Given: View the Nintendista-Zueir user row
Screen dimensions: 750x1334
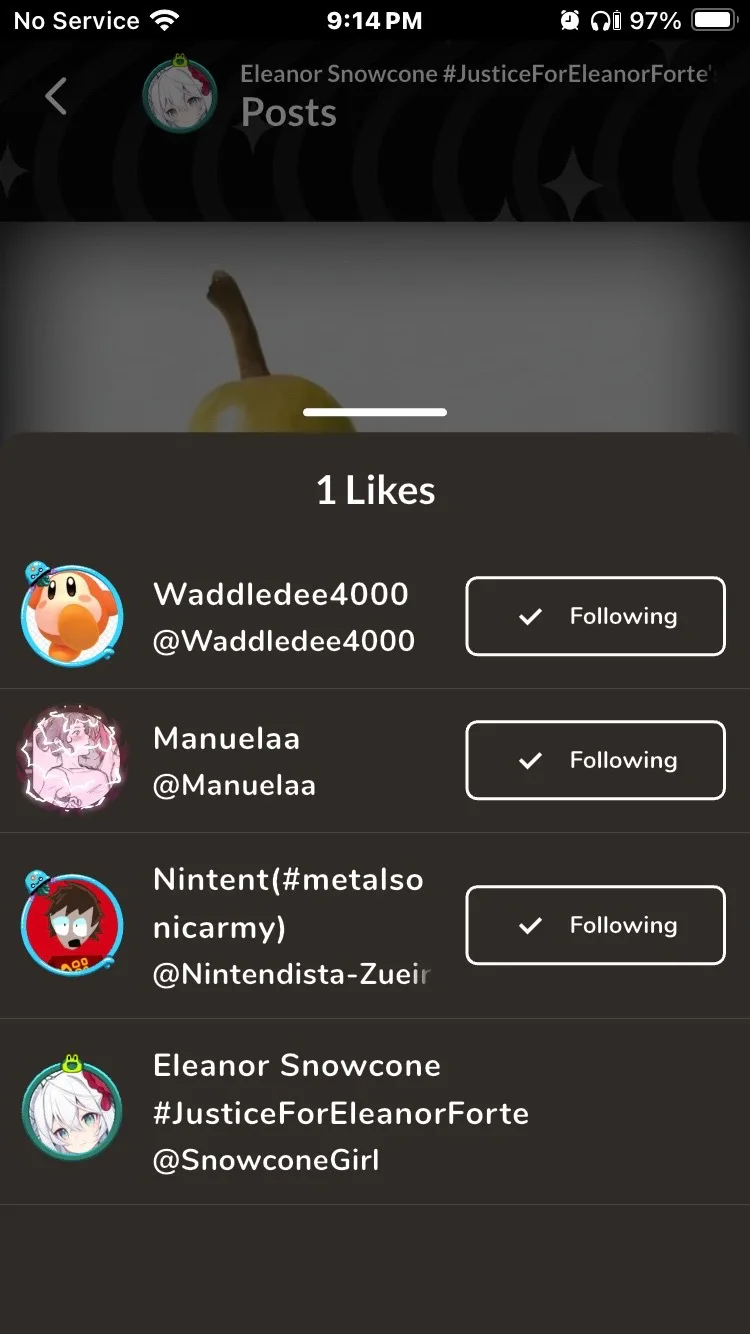Looking at the screenshot, I should click(375, 926).
